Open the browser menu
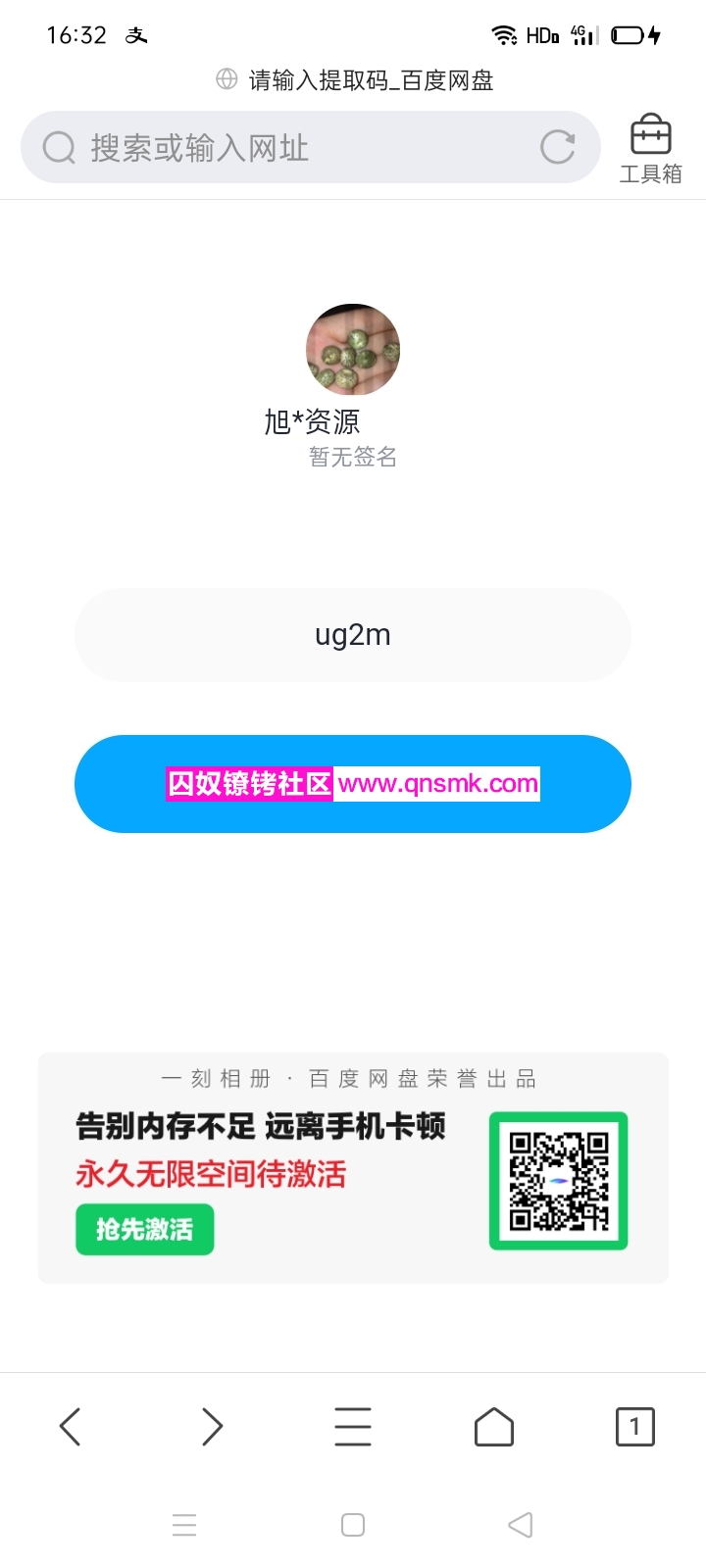 (x=353, y=1427)
